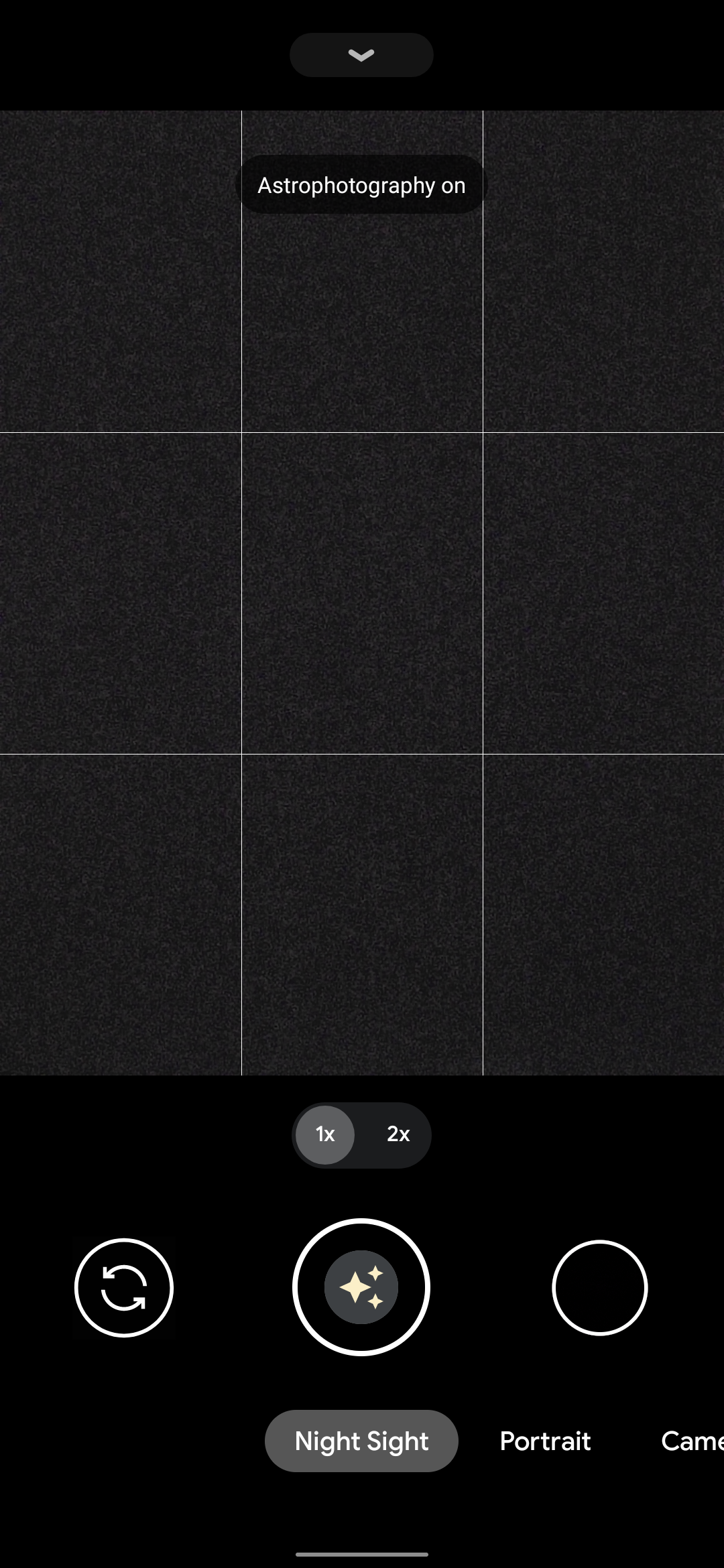The width and height of the screenshot is (724, 1568).
Task: Open the last photo gallery preview
Action: (599, 1287)
